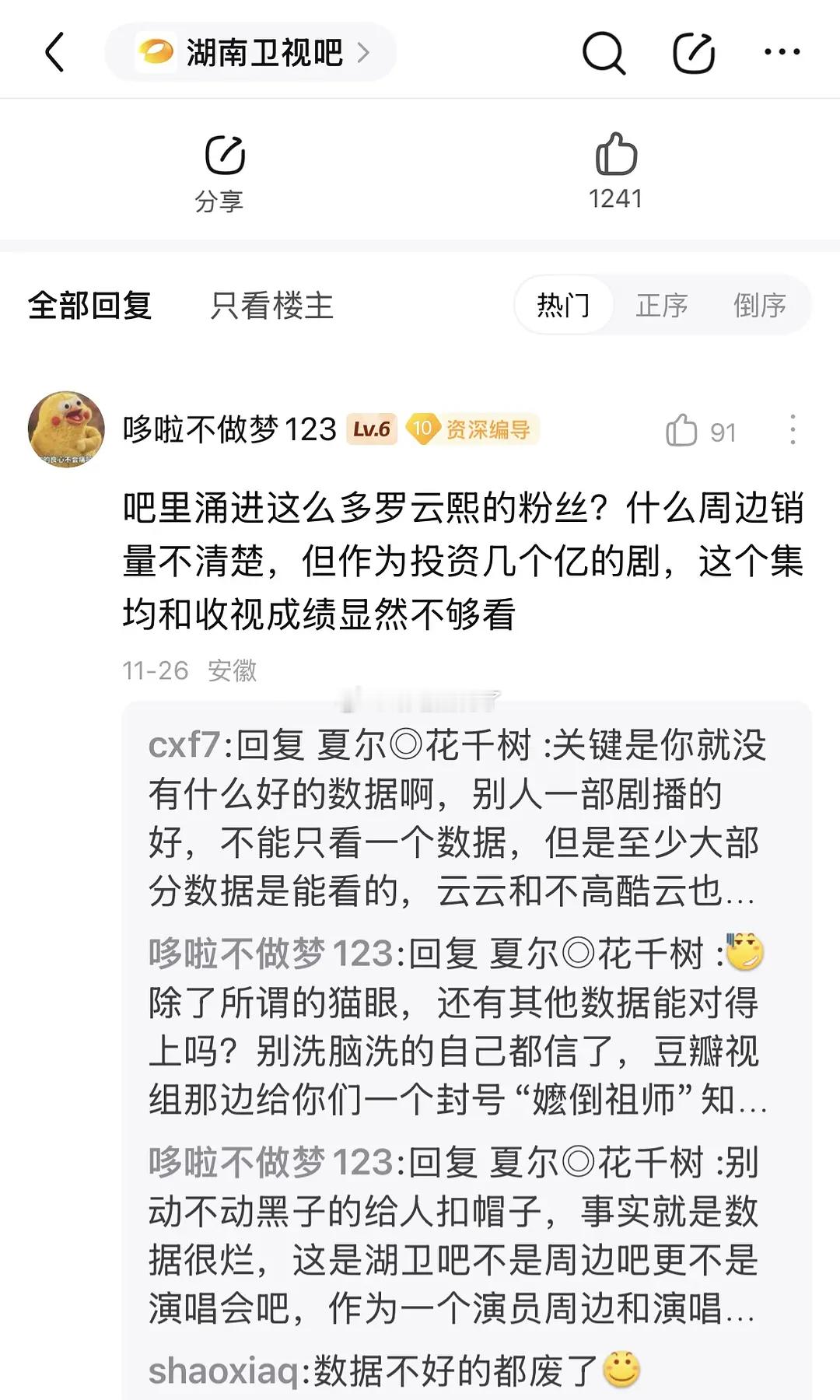Tap the search icon at the top
This screenshot has height=1400, width=840.
click(x=605, y=53)
